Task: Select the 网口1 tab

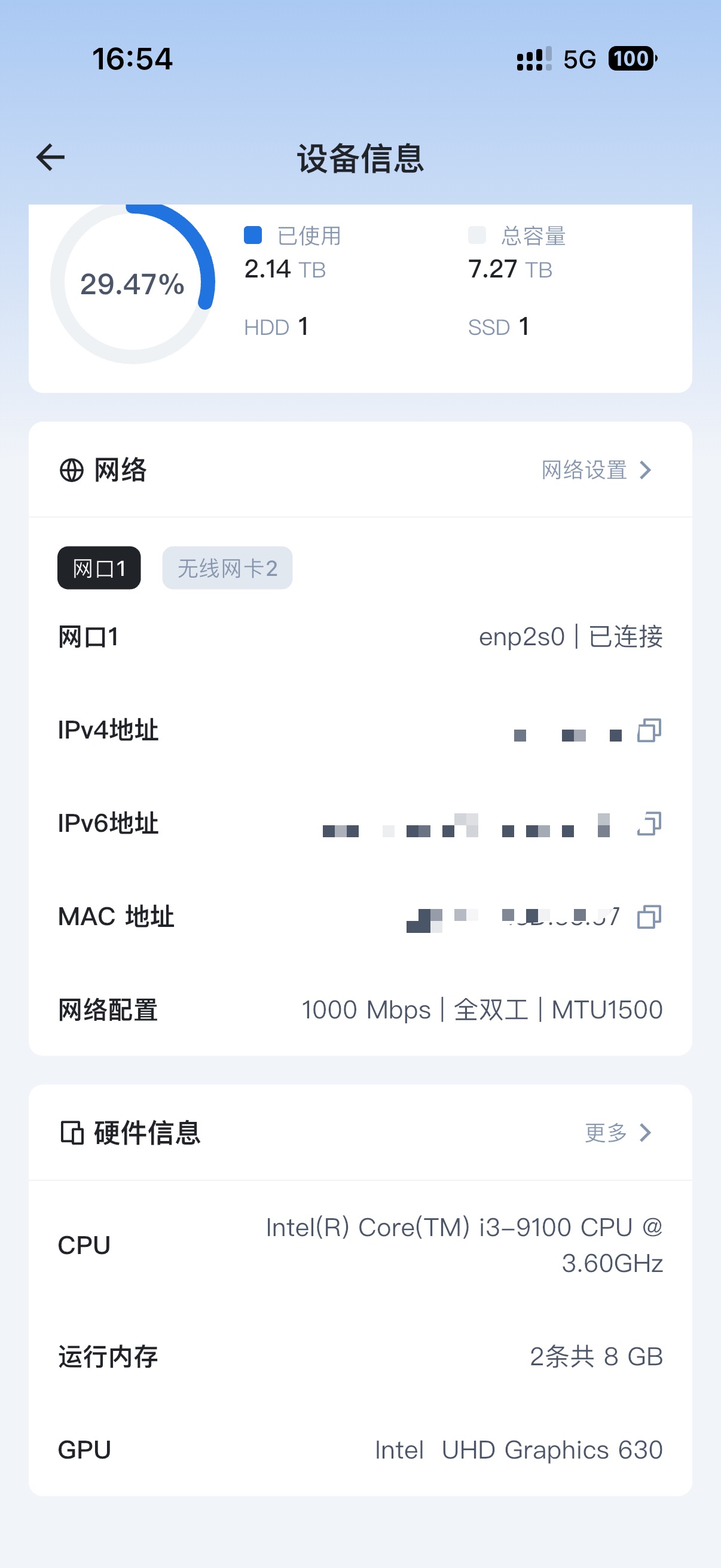Action: (x=99, y=568)
